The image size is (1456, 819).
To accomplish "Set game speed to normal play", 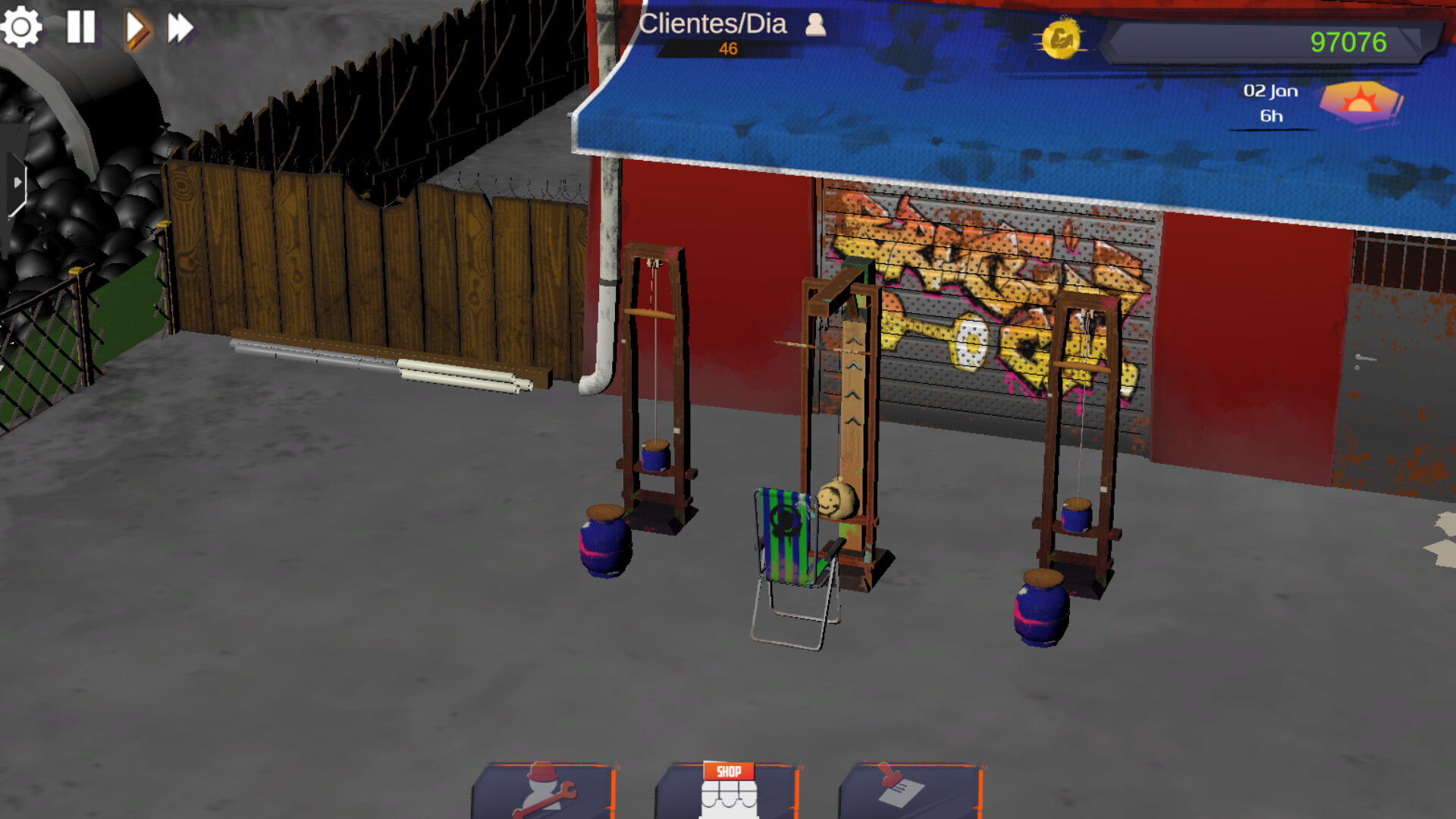I will pos(136,28).
